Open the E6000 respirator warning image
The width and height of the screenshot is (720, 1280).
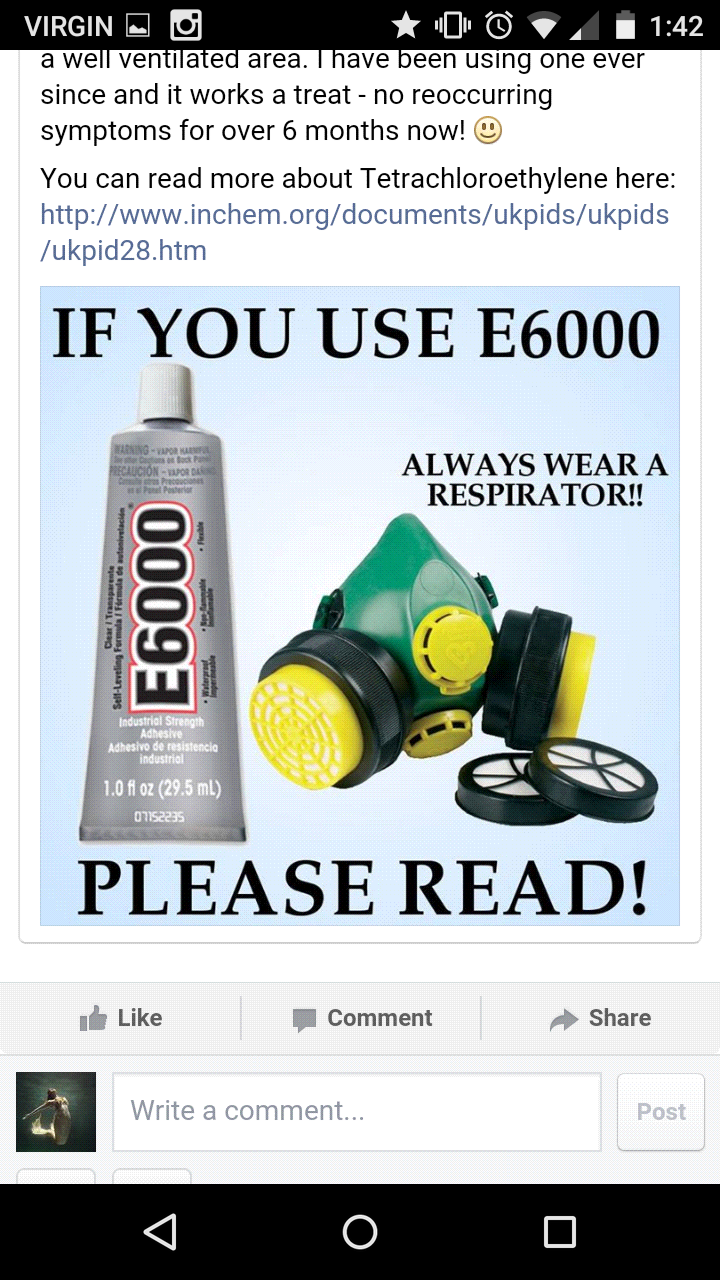click(360, 606)
